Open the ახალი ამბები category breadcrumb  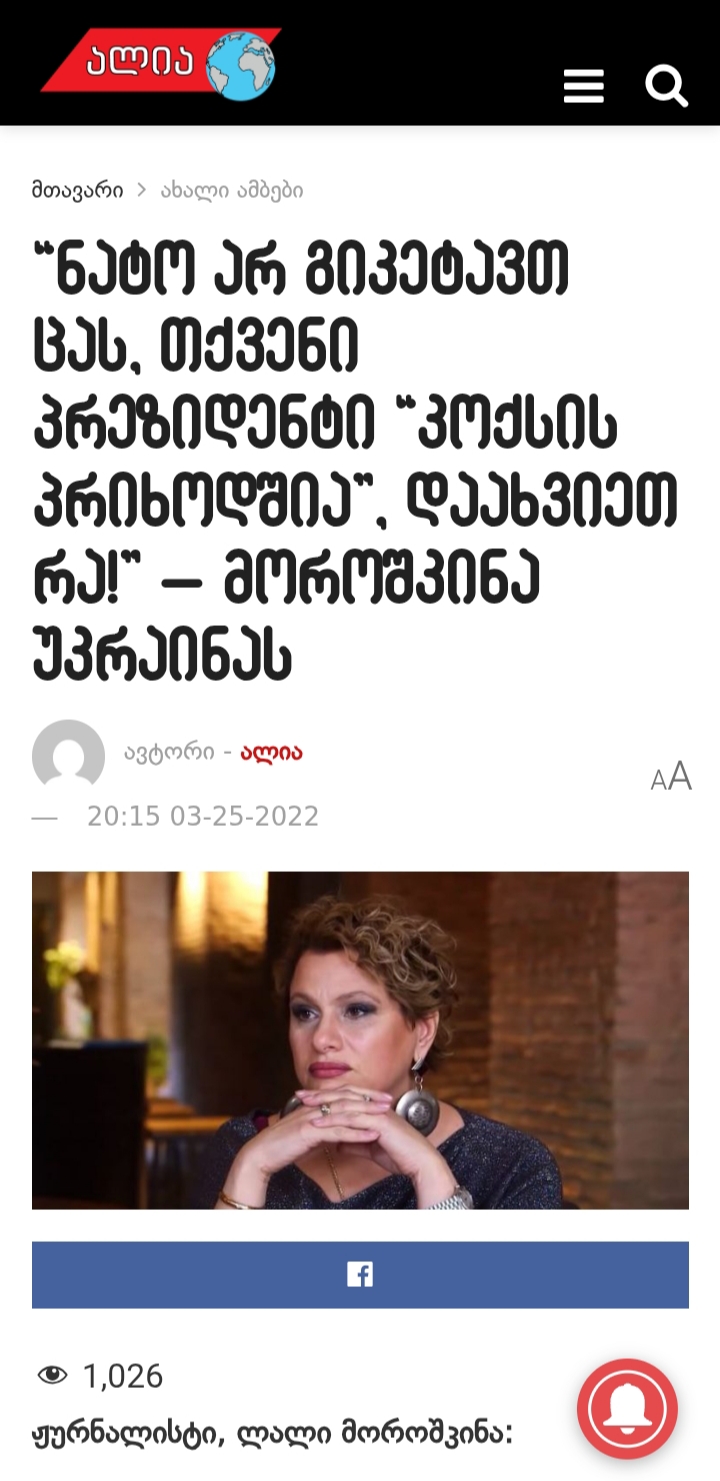[232, 190]
